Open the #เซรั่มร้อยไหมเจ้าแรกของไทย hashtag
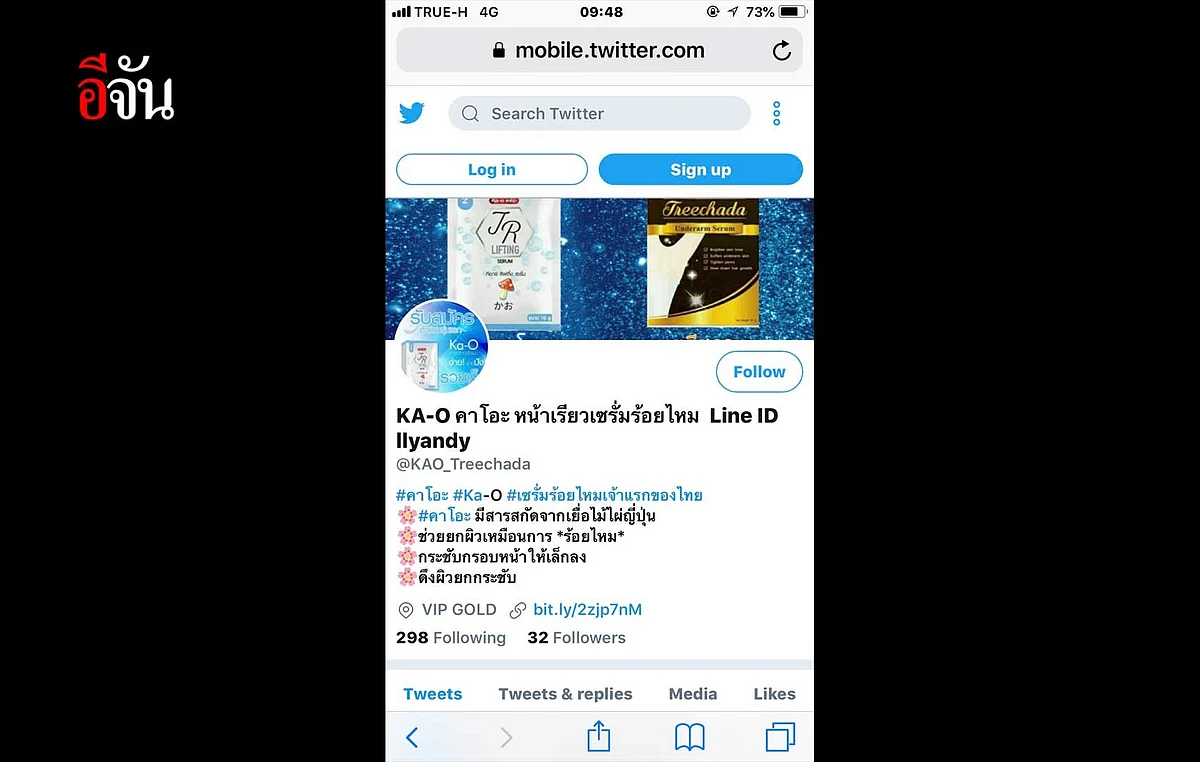 click(604, 495)
